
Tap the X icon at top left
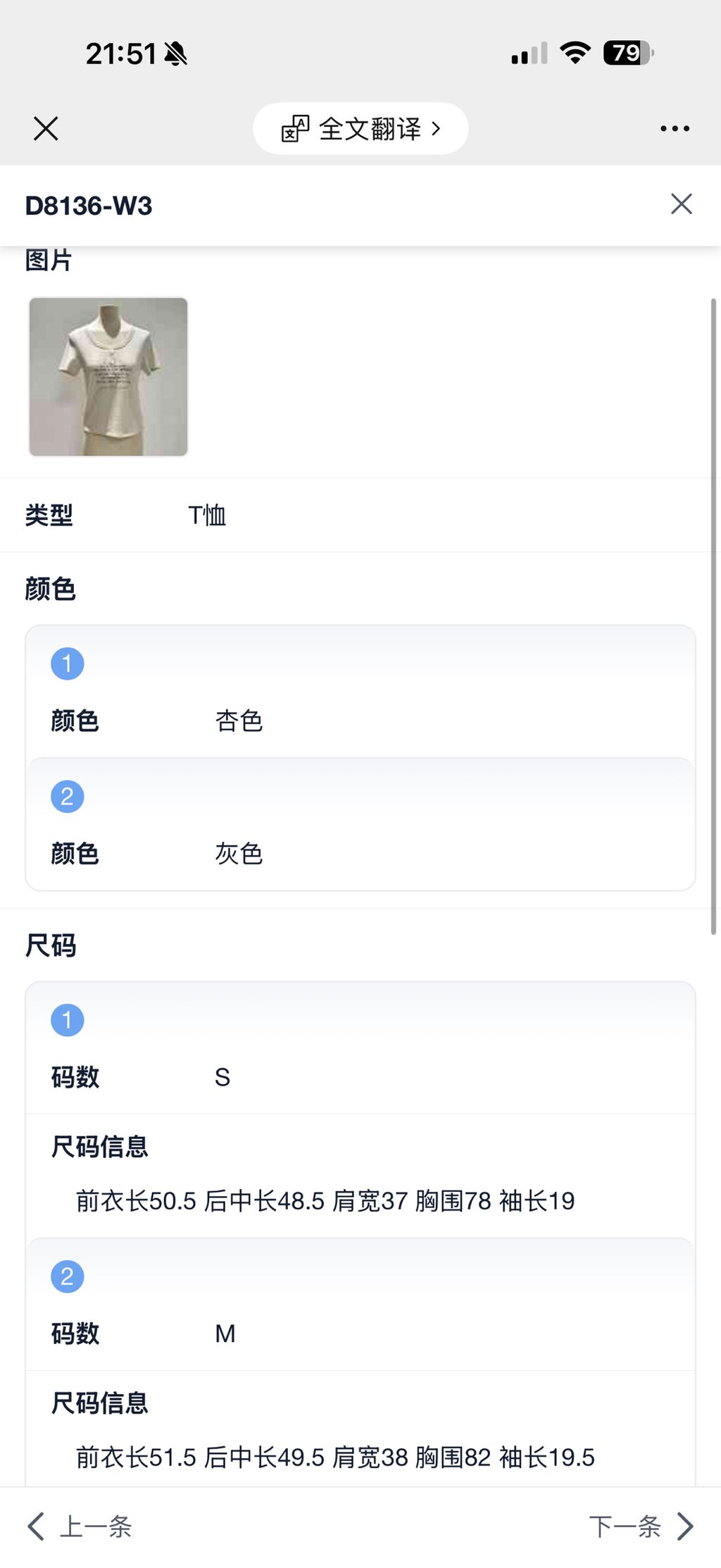pos(45,128)
